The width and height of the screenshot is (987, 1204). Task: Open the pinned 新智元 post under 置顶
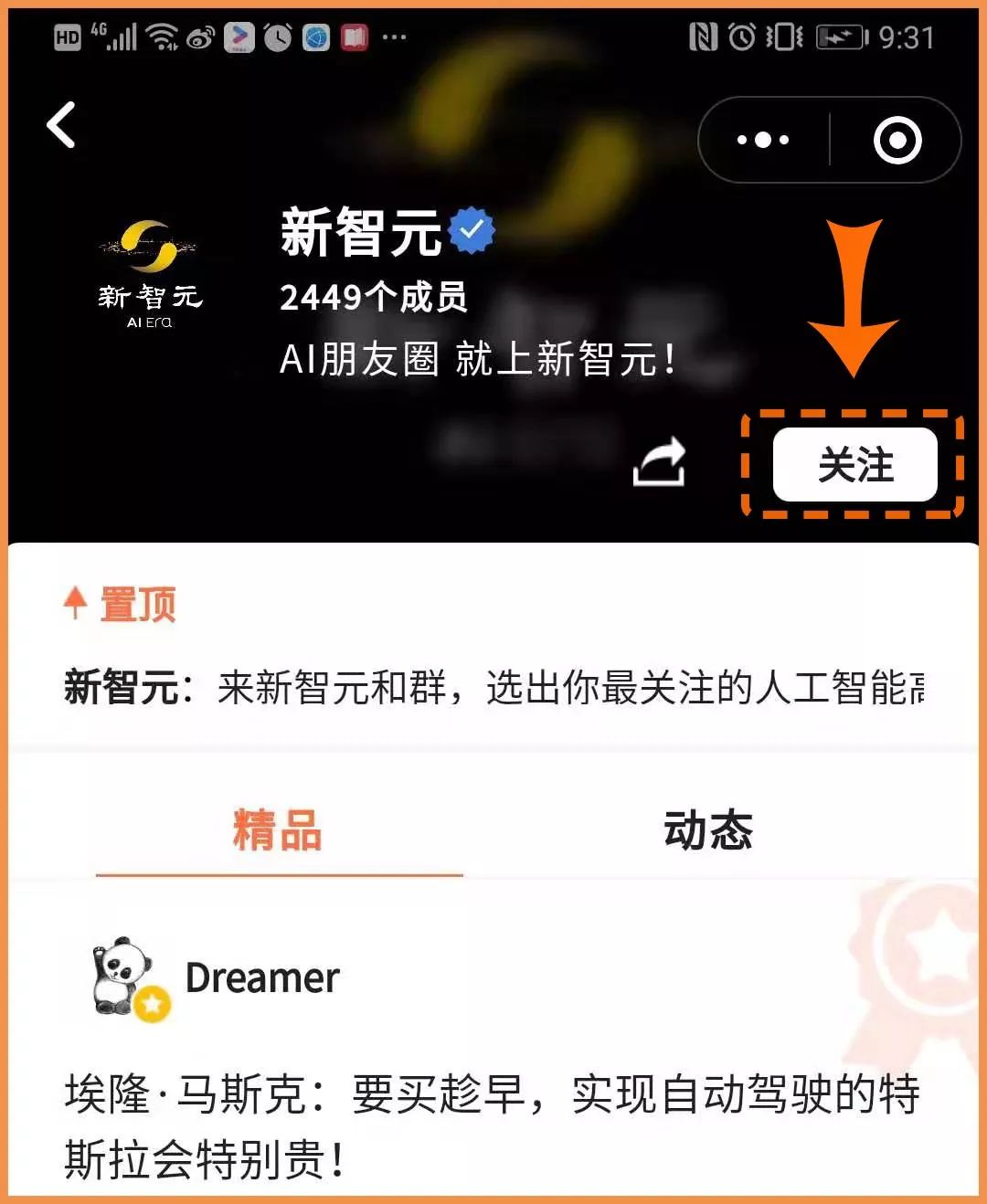493,687
